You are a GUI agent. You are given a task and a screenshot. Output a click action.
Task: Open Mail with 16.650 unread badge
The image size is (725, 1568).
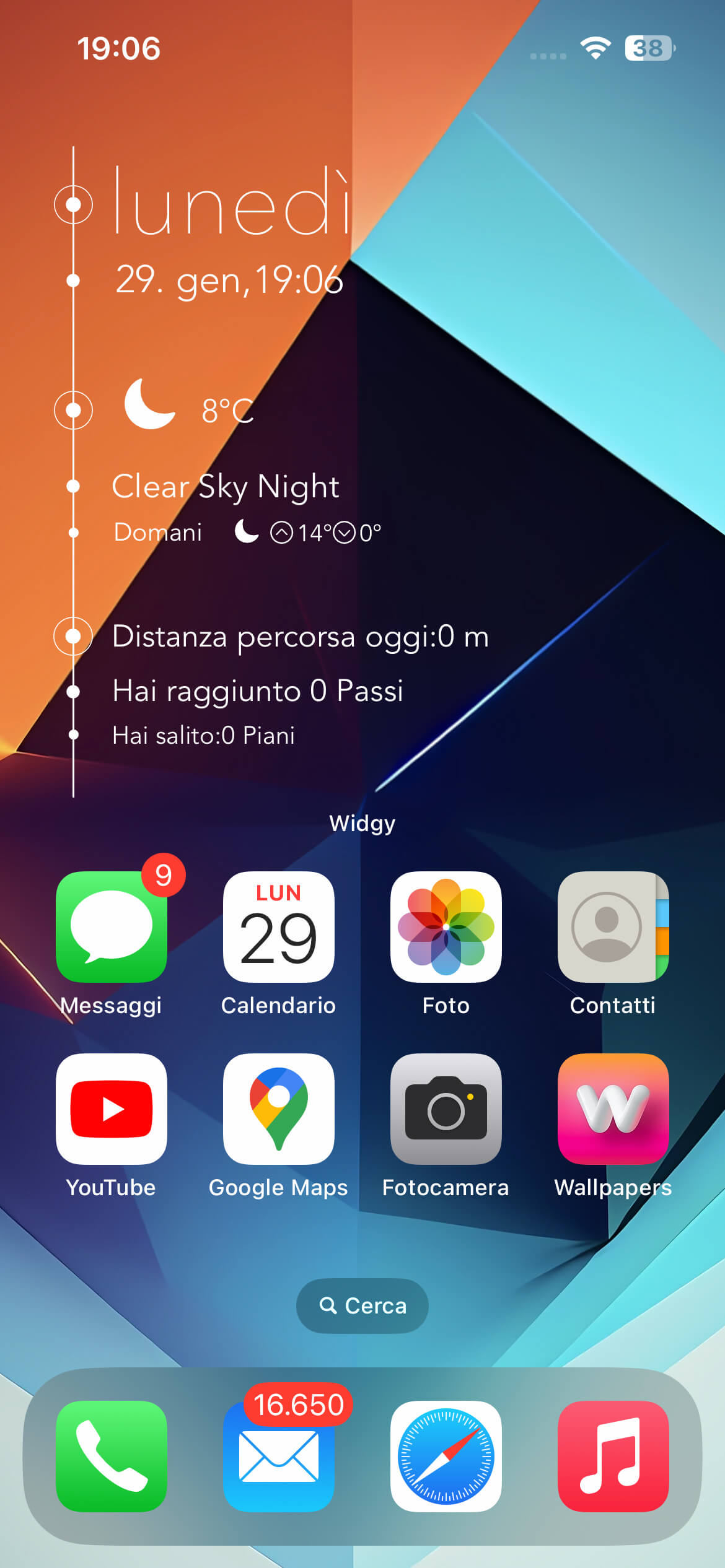tap(279, 1456)
